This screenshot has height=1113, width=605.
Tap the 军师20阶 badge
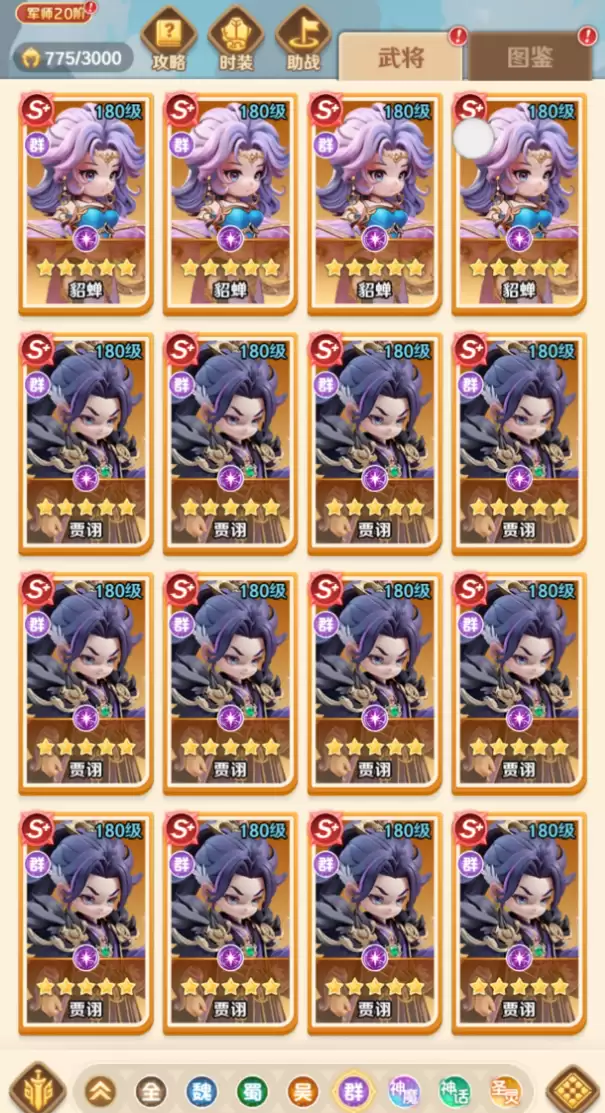pyautogui.click(x=52, y=12)
